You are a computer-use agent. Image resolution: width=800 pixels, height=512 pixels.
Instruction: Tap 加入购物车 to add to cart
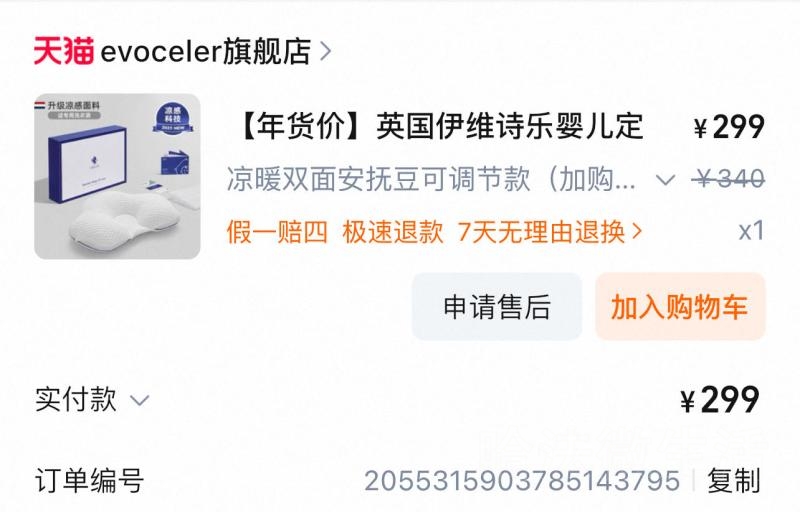tap(679, 307)
